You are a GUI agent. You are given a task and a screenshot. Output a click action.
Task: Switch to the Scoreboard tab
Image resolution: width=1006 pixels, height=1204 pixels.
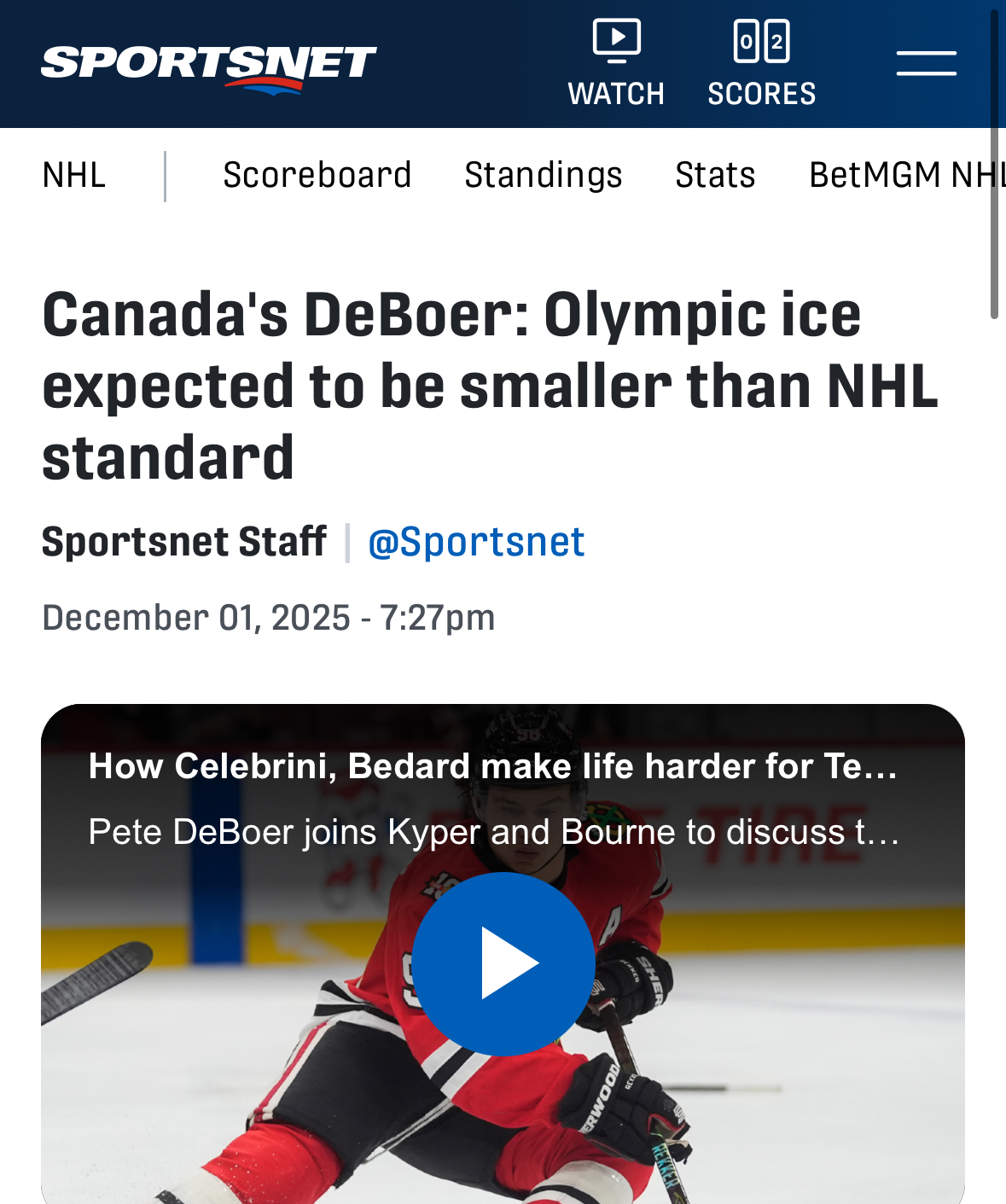click(317, 175)
